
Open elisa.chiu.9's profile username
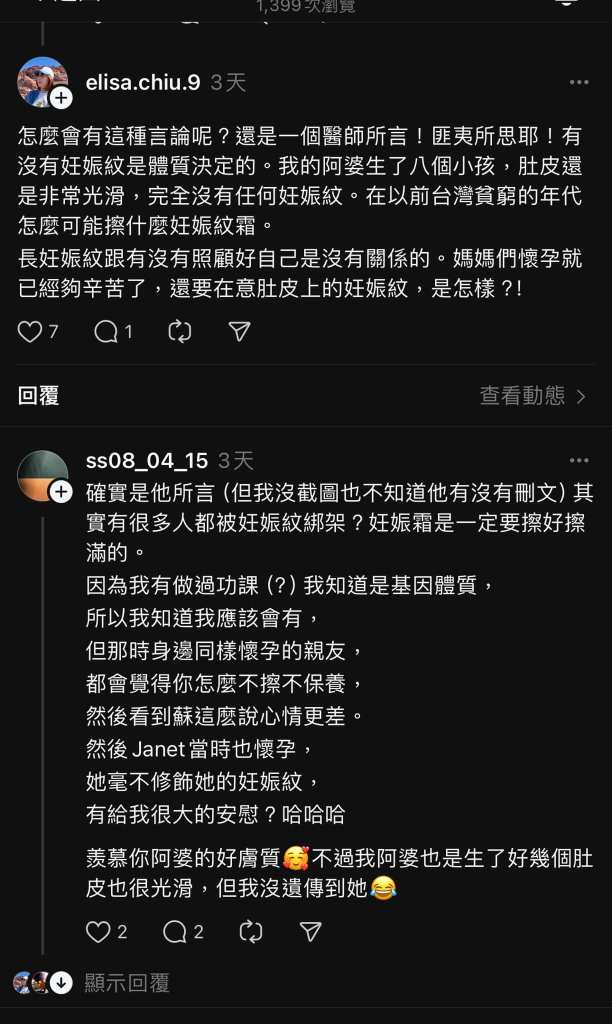pos(142,83)
